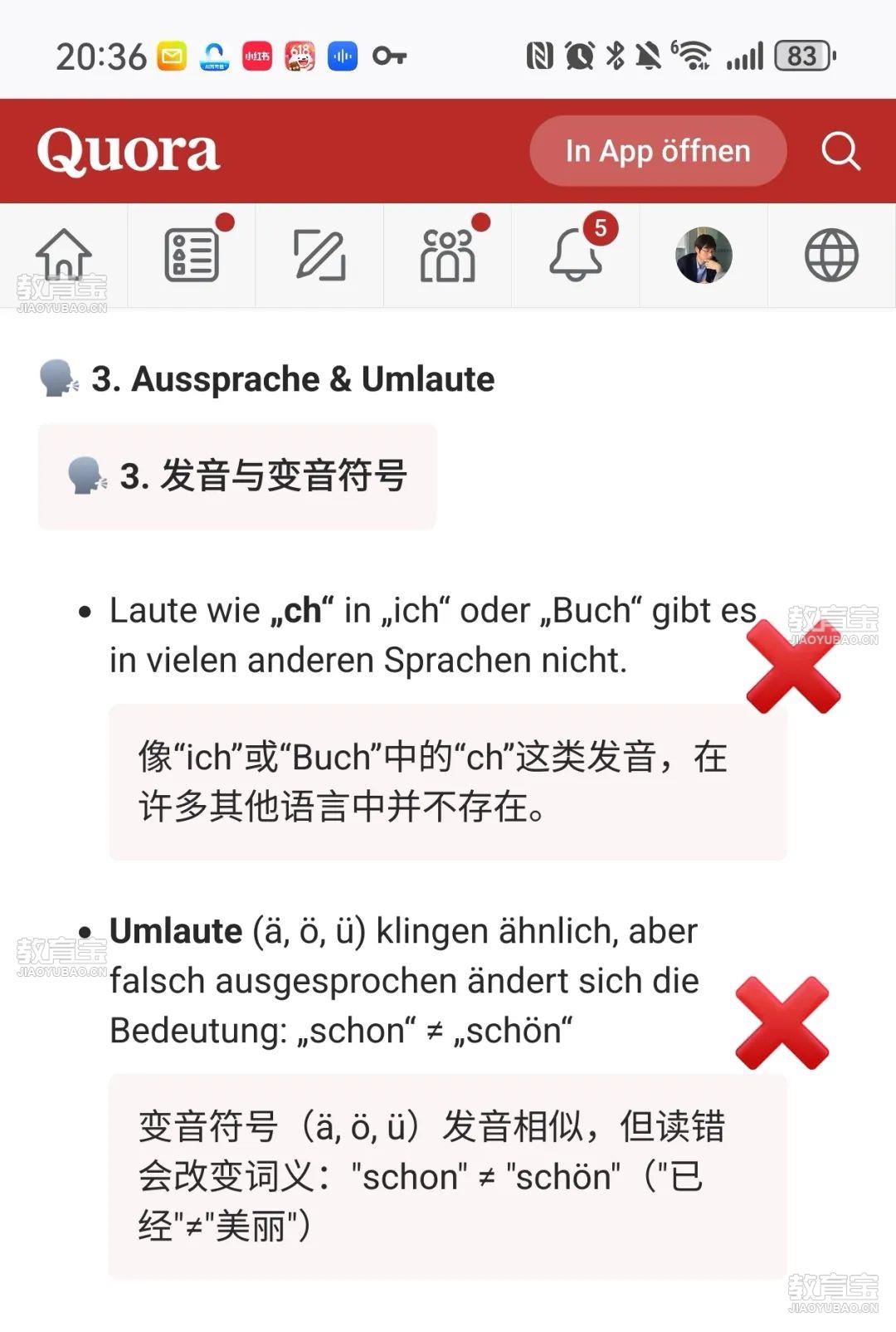896x1332 pixels.
Task: Open the notifications bell
Action: (x=575, y=256)
